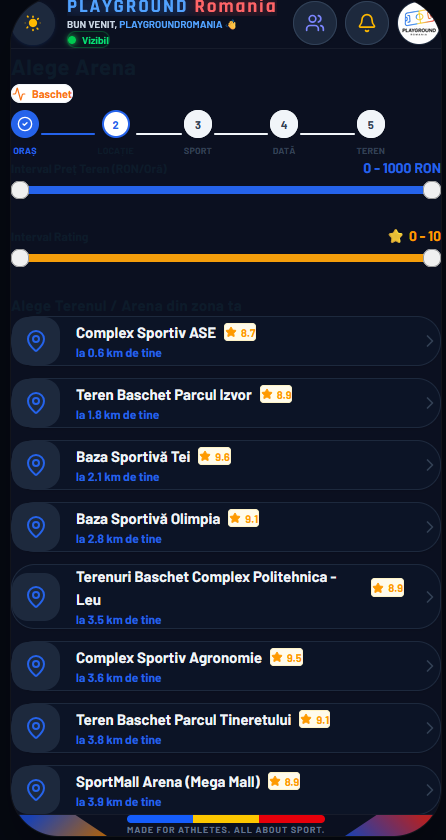Open the Playground Romania profile avatar
Screen dimensions: 446x840
(x=419, y=23)
